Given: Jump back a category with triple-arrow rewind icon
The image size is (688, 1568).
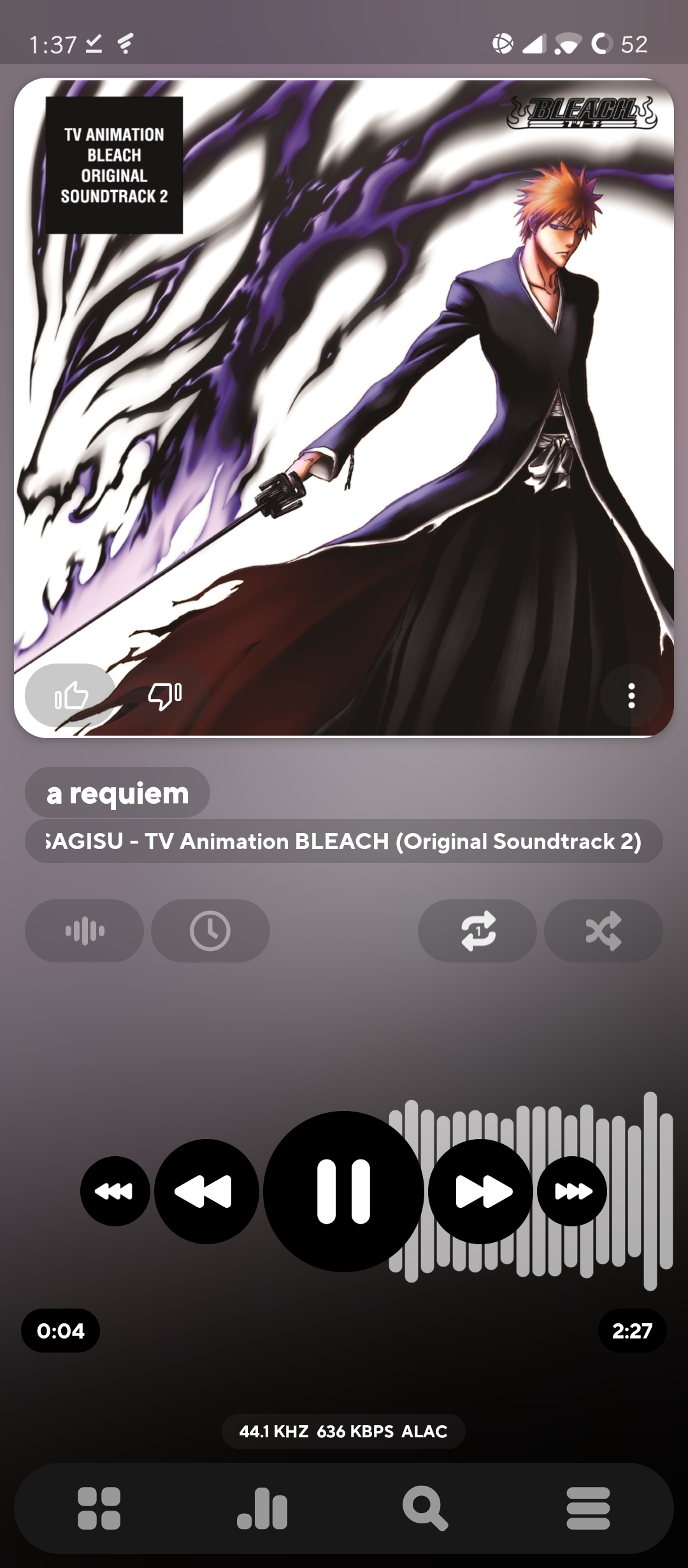Looking at the screenshot, I should tap(115, 1192).
